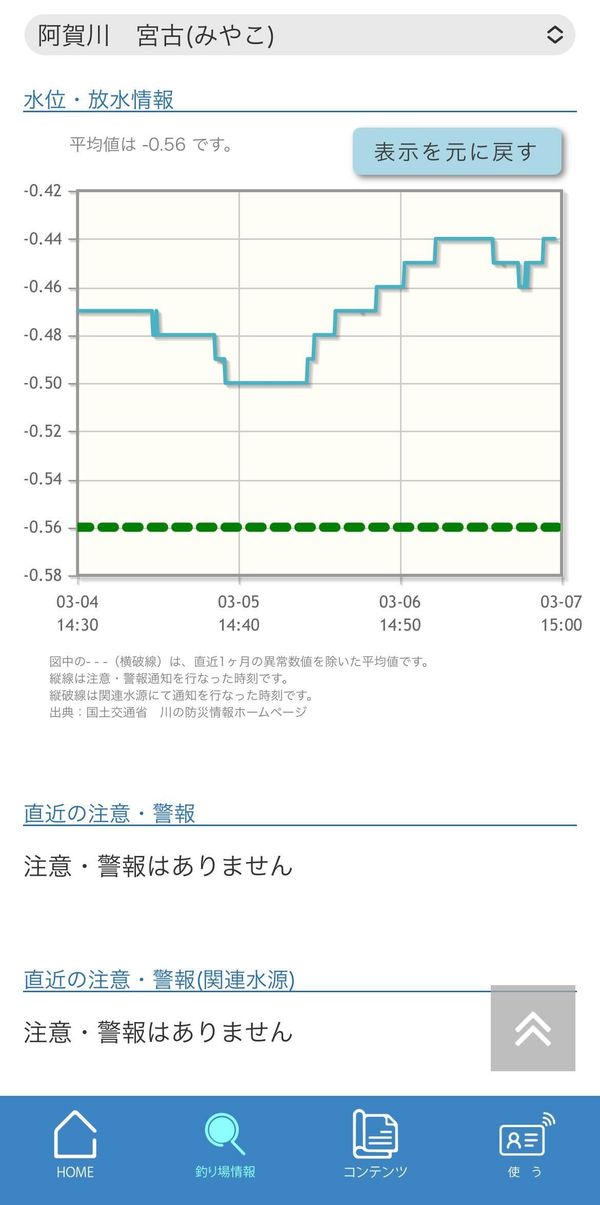Viewport: 600px width, 1205px height.
Task: Open the コンテンツ tab
Action: click(x=375, y=1146)
